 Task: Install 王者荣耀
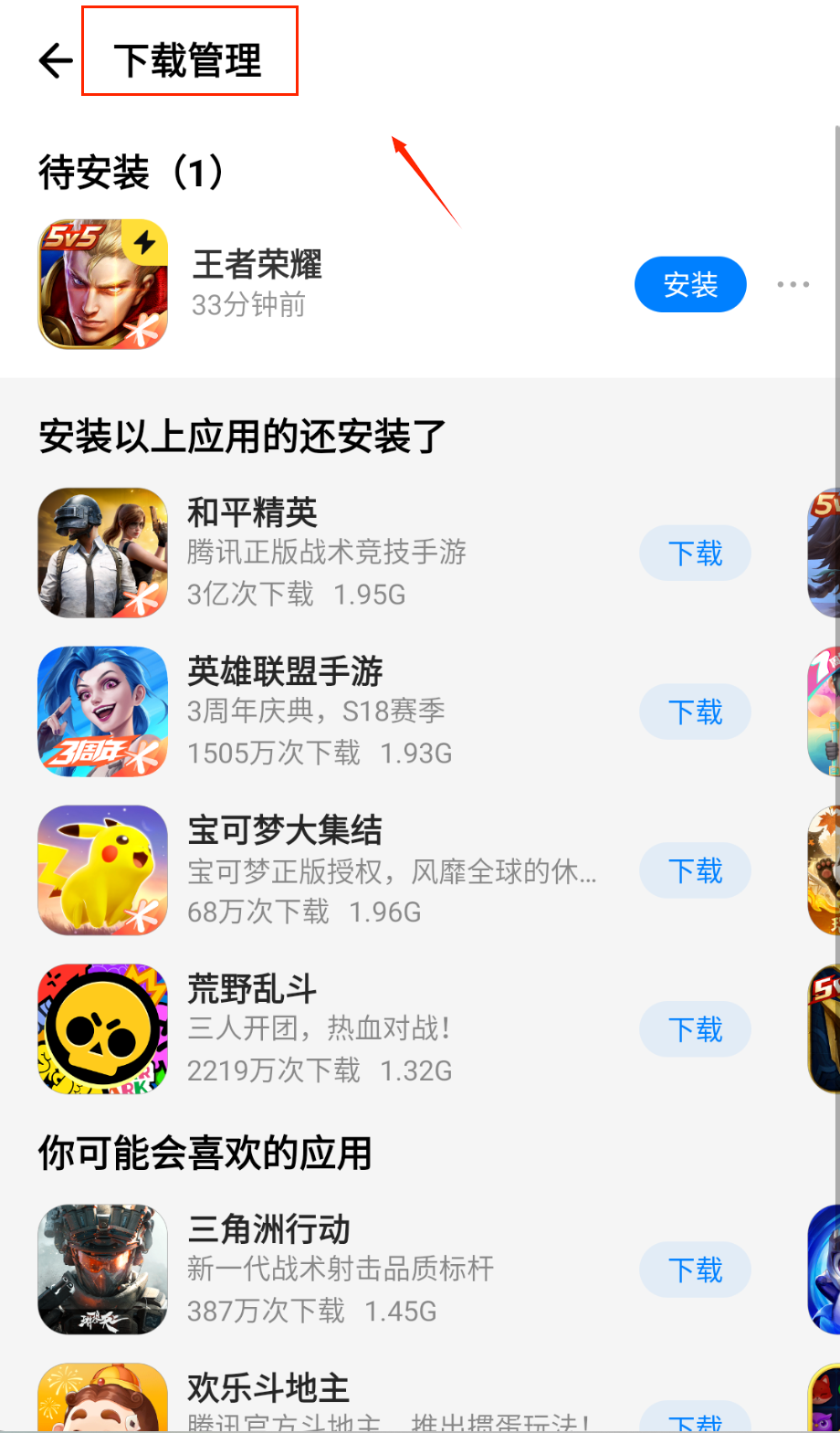[690, 285]
